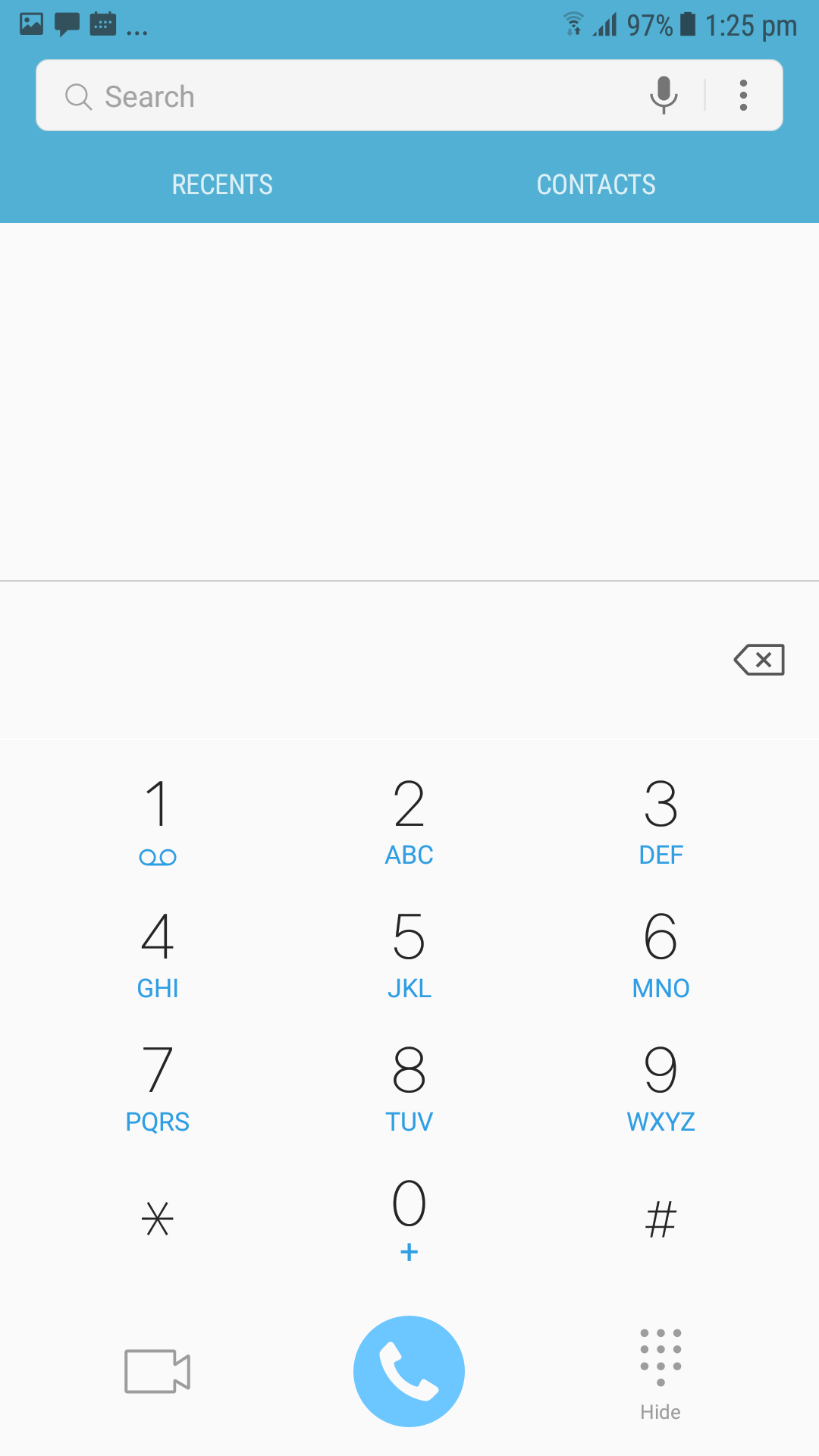819x1456 pixels.
Task: Tap the 7 PQRS key
Action: [x=158, y=1089]
